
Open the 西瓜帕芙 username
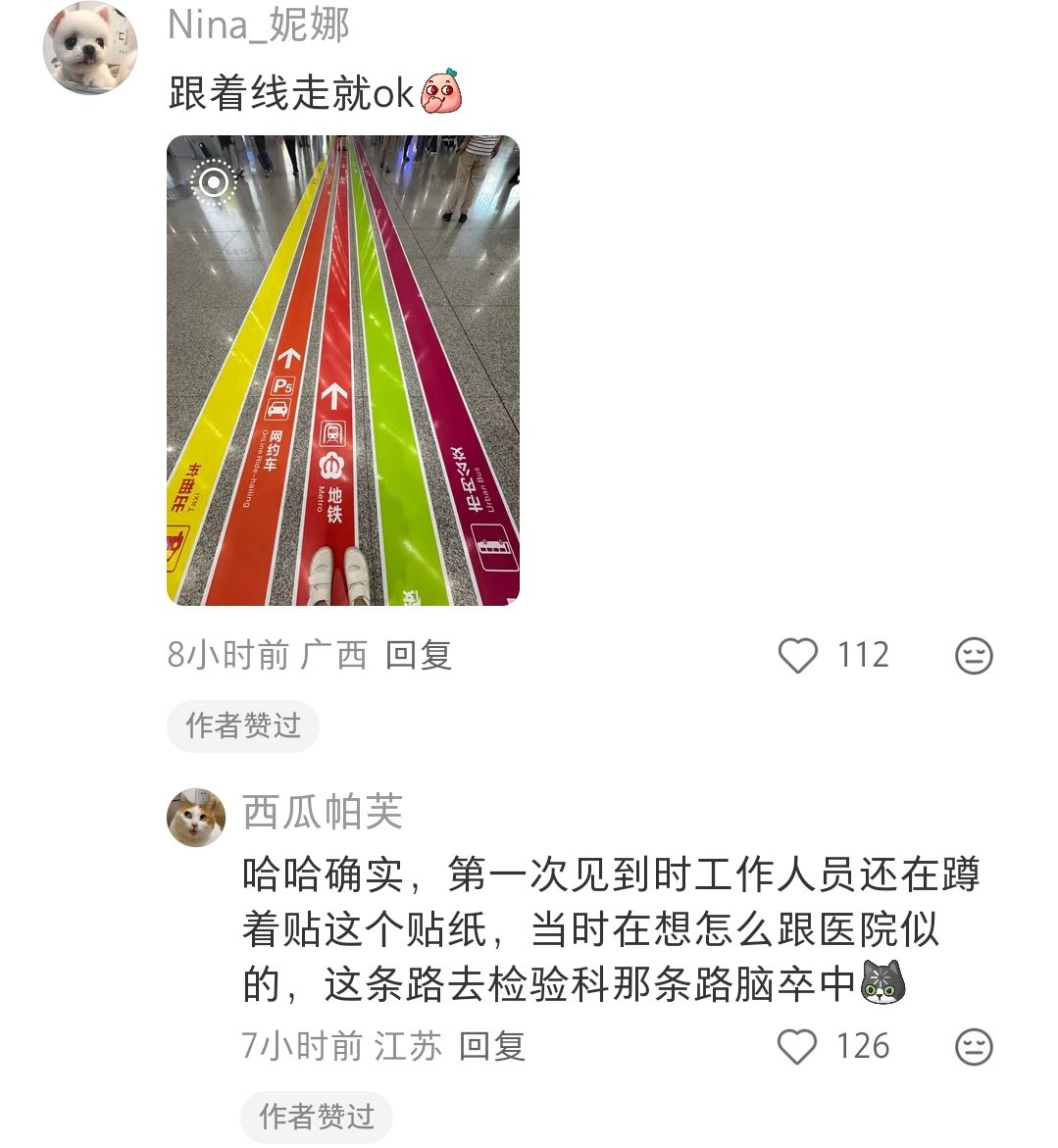click(323, 812)
